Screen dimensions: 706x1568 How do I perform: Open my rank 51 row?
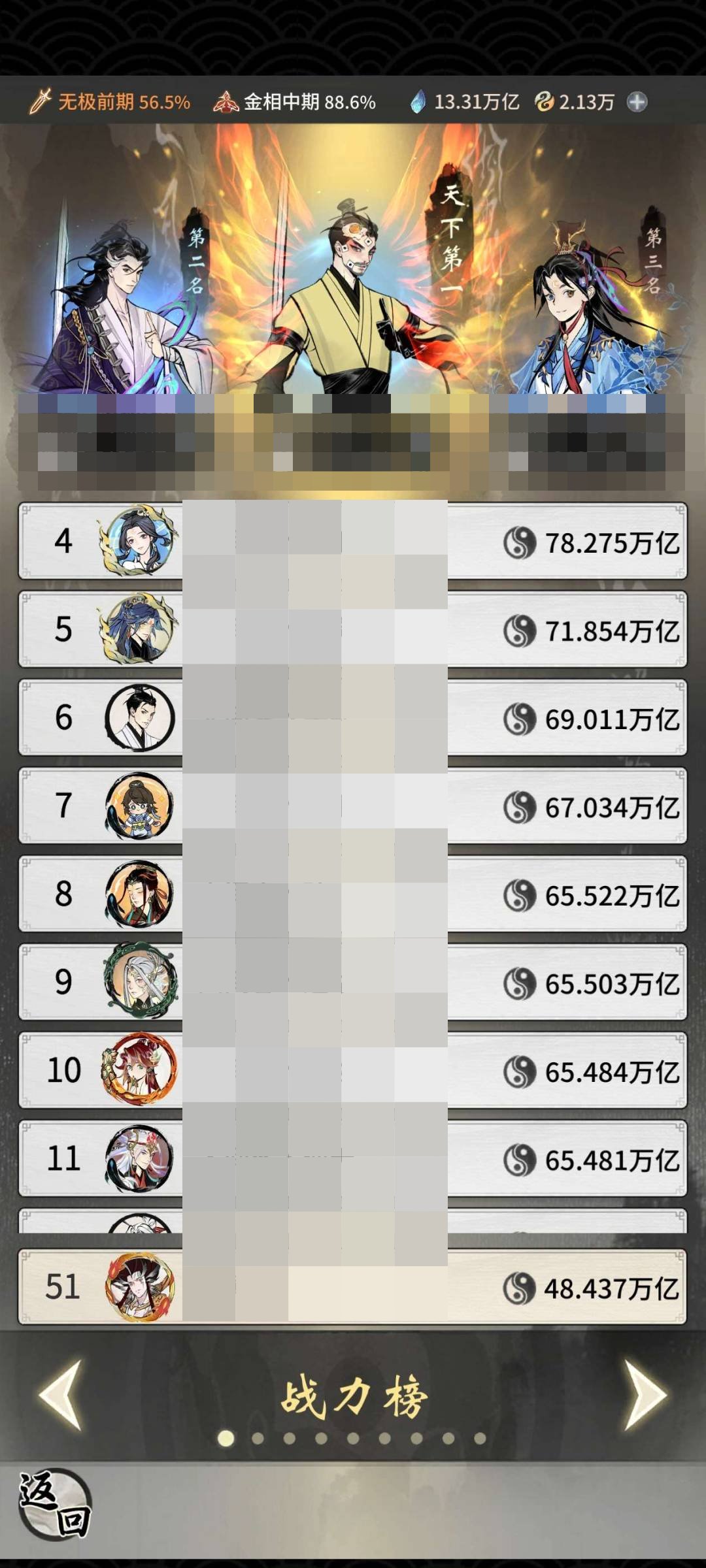click(353, 1287)
